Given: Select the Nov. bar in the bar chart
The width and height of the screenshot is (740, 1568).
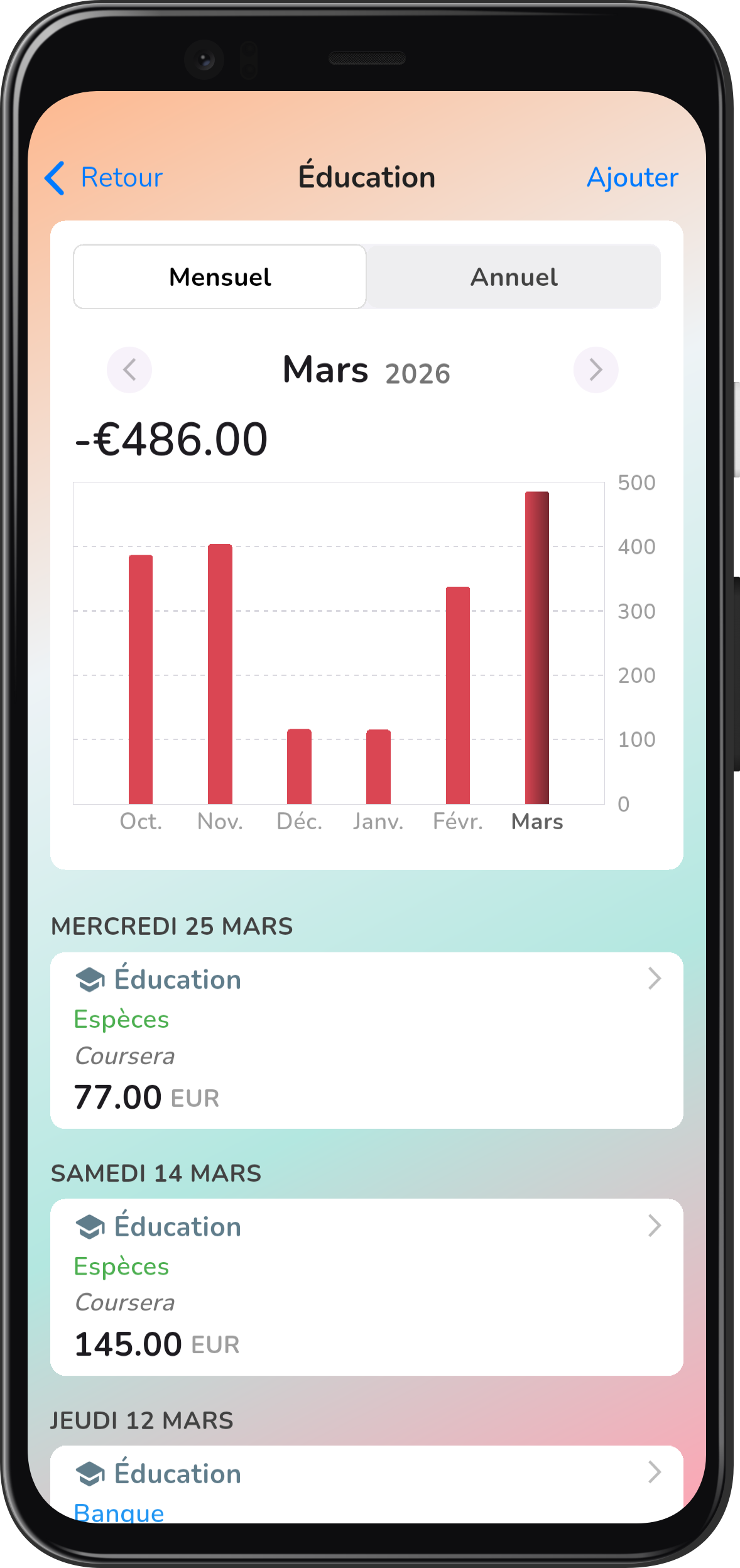Looking at the screenshot, I should point(220,672).
